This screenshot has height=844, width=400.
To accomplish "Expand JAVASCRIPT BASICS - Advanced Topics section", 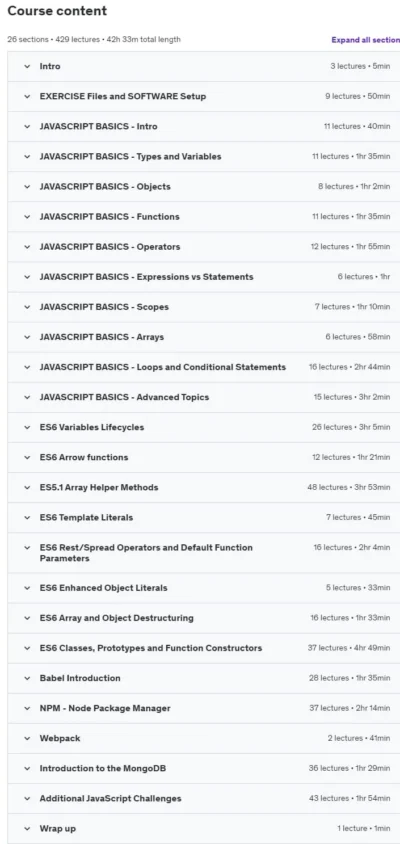I will pyautogui.click(x=204, y=397).
